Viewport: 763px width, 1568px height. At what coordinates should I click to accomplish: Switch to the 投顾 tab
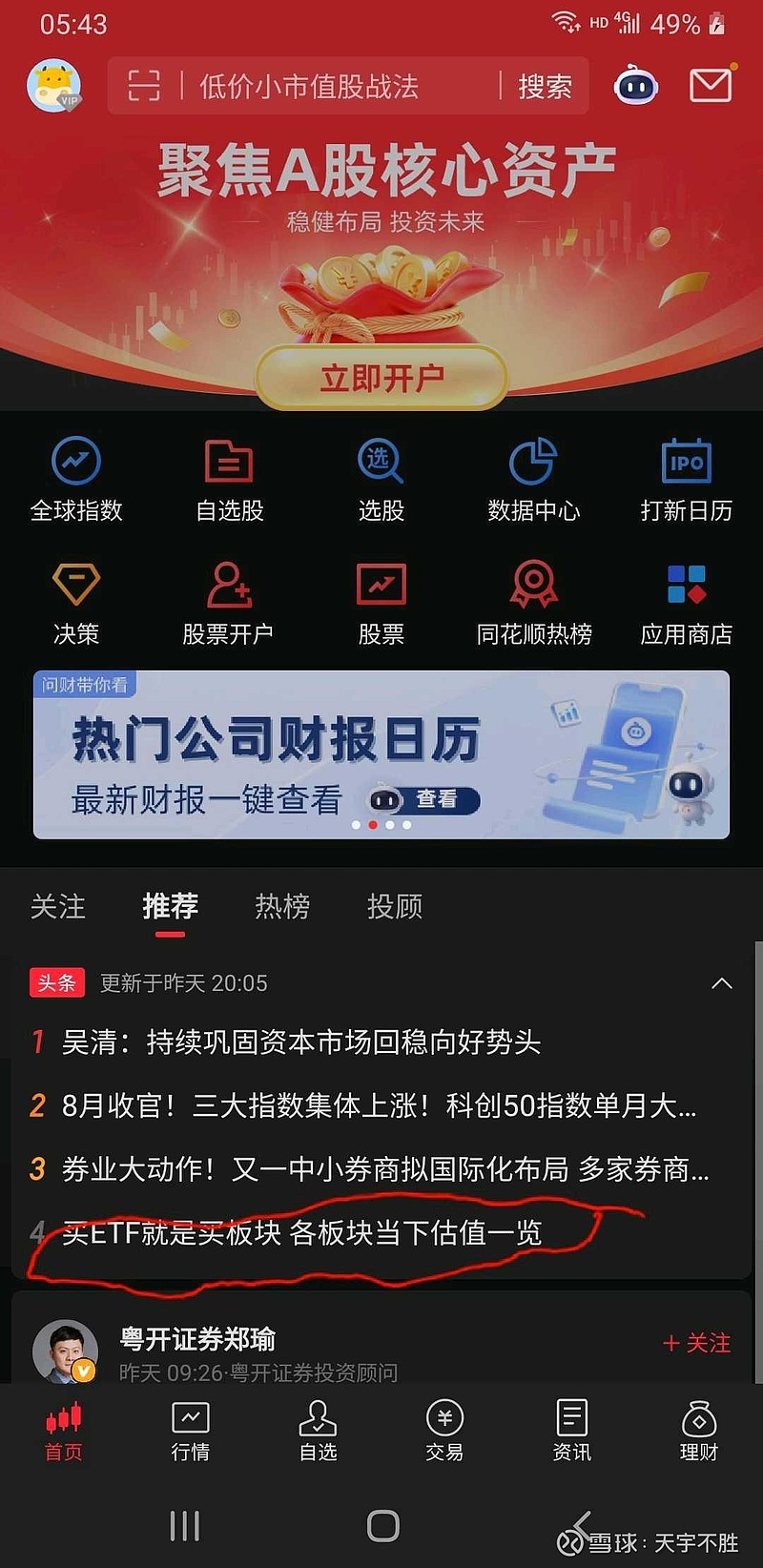click(393, 907)
